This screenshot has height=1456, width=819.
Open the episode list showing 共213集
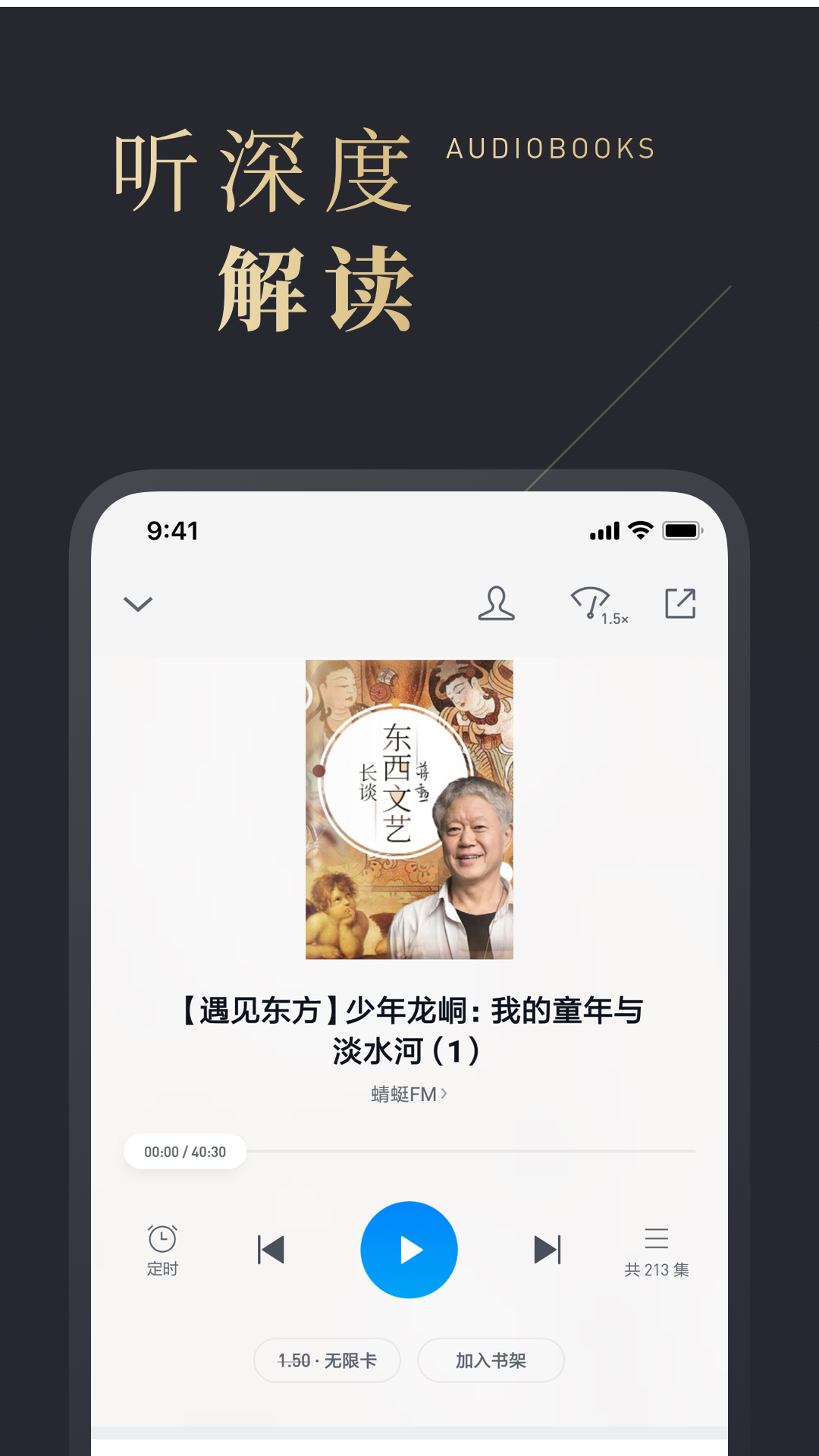click(x=657, y=1250)
